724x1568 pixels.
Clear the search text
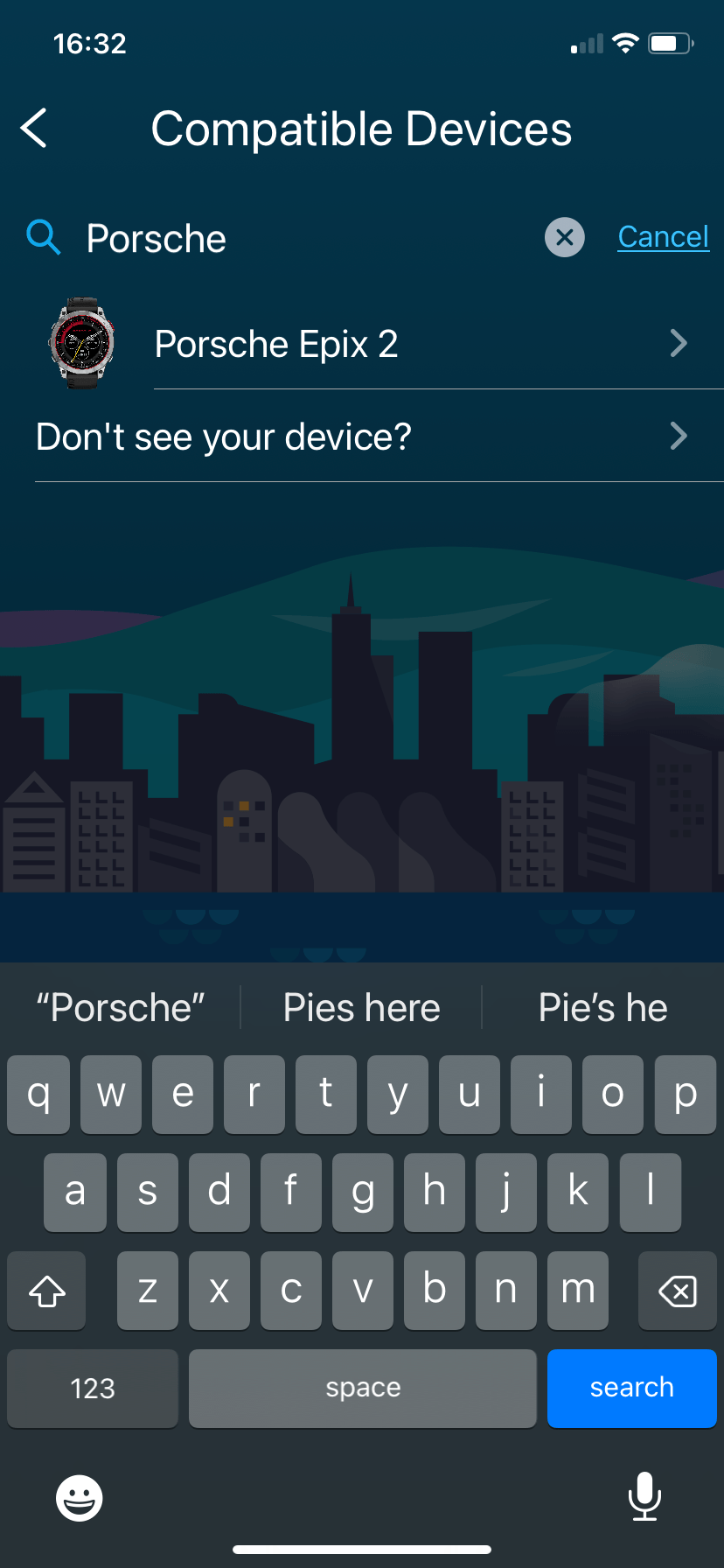coord(565,237)
